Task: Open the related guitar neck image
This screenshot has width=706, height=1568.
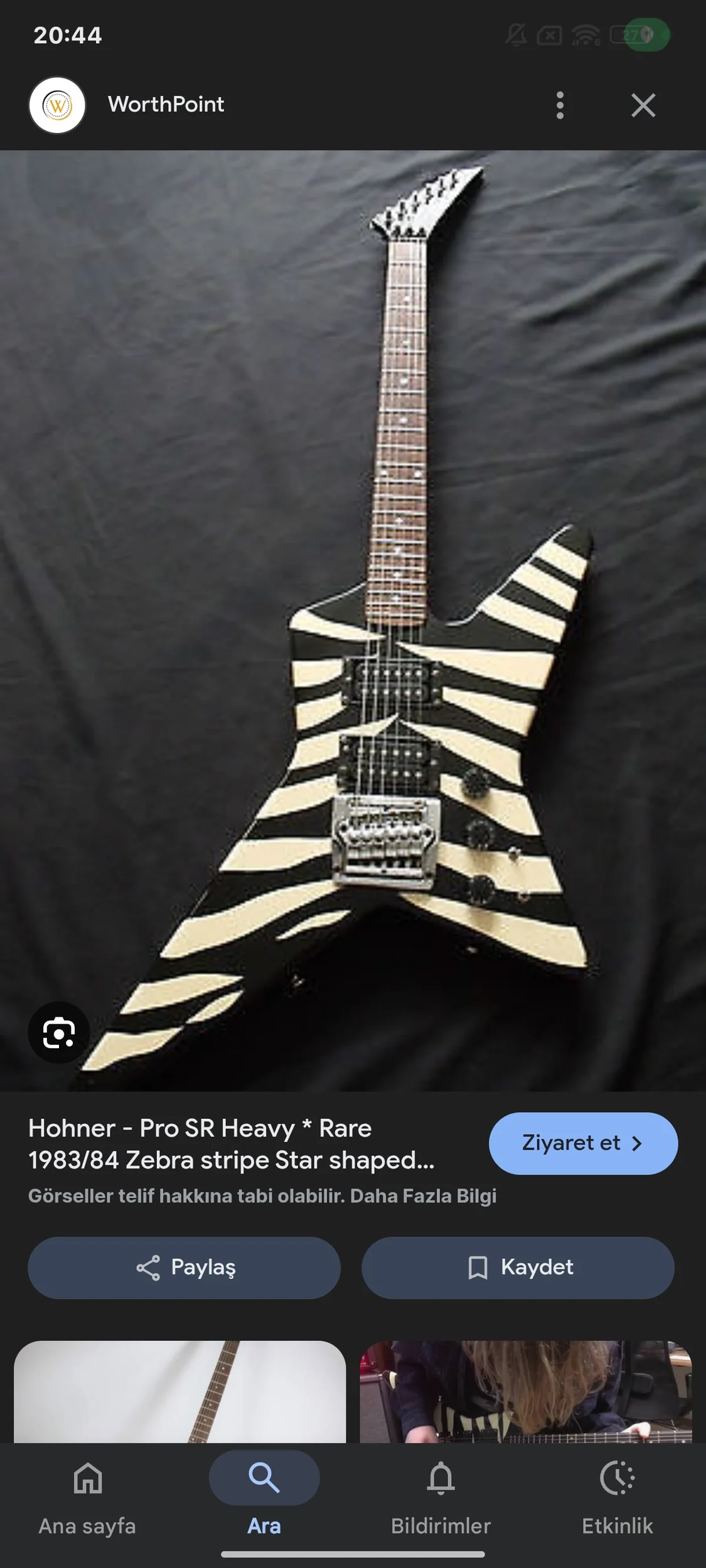Action: [x=179, y=1391]
